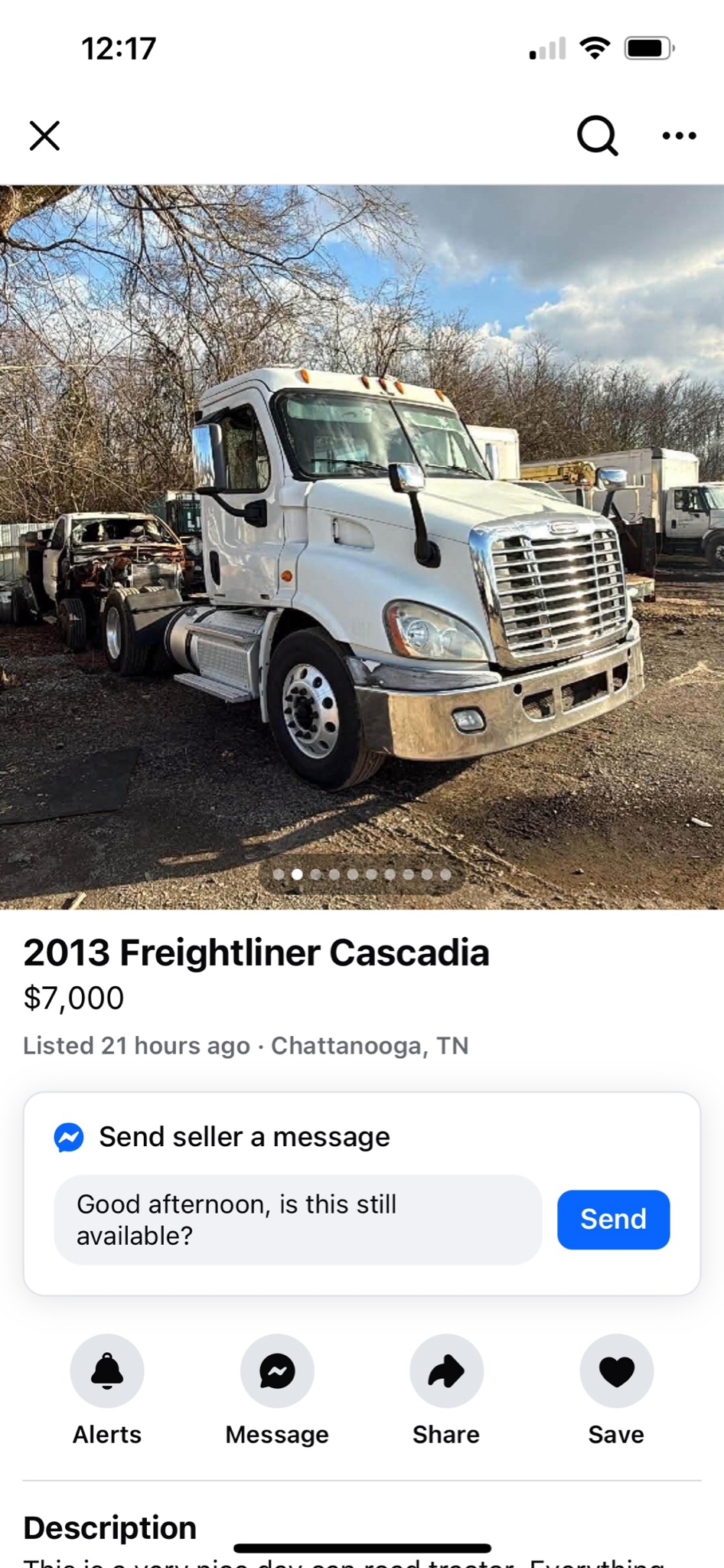This screenshot has width=724, height=1568.
Task: Share this truck listing
Action: point(446,1371)
